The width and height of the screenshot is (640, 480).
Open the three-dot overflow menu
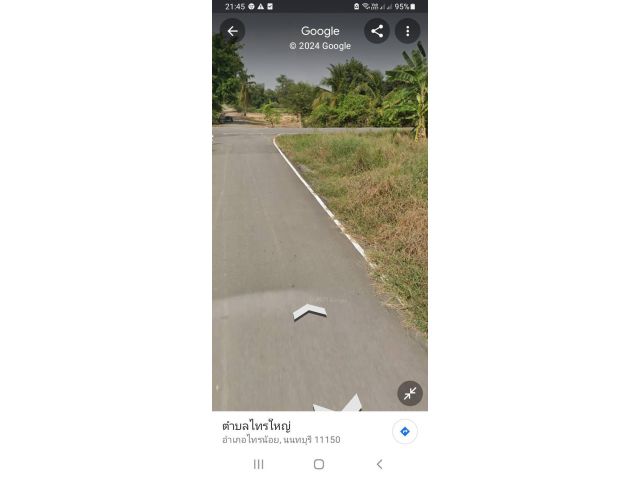tap(407, 31)
